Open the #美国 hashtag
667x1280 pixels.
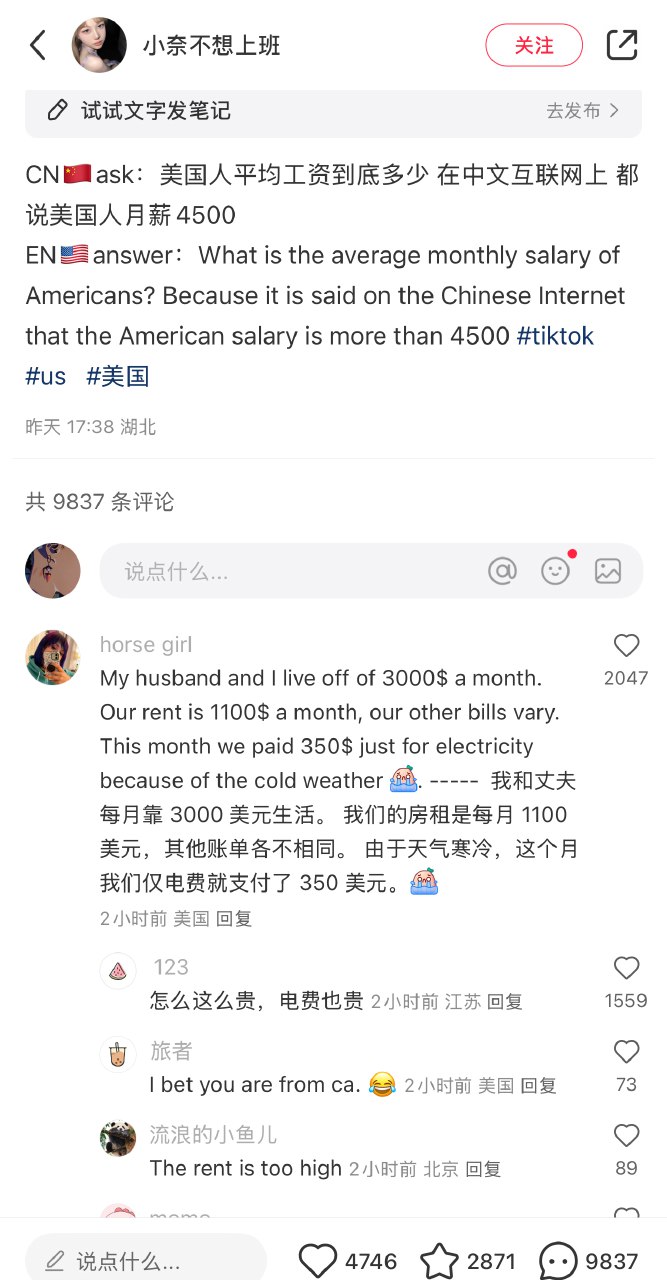click(x=117, y=376)
